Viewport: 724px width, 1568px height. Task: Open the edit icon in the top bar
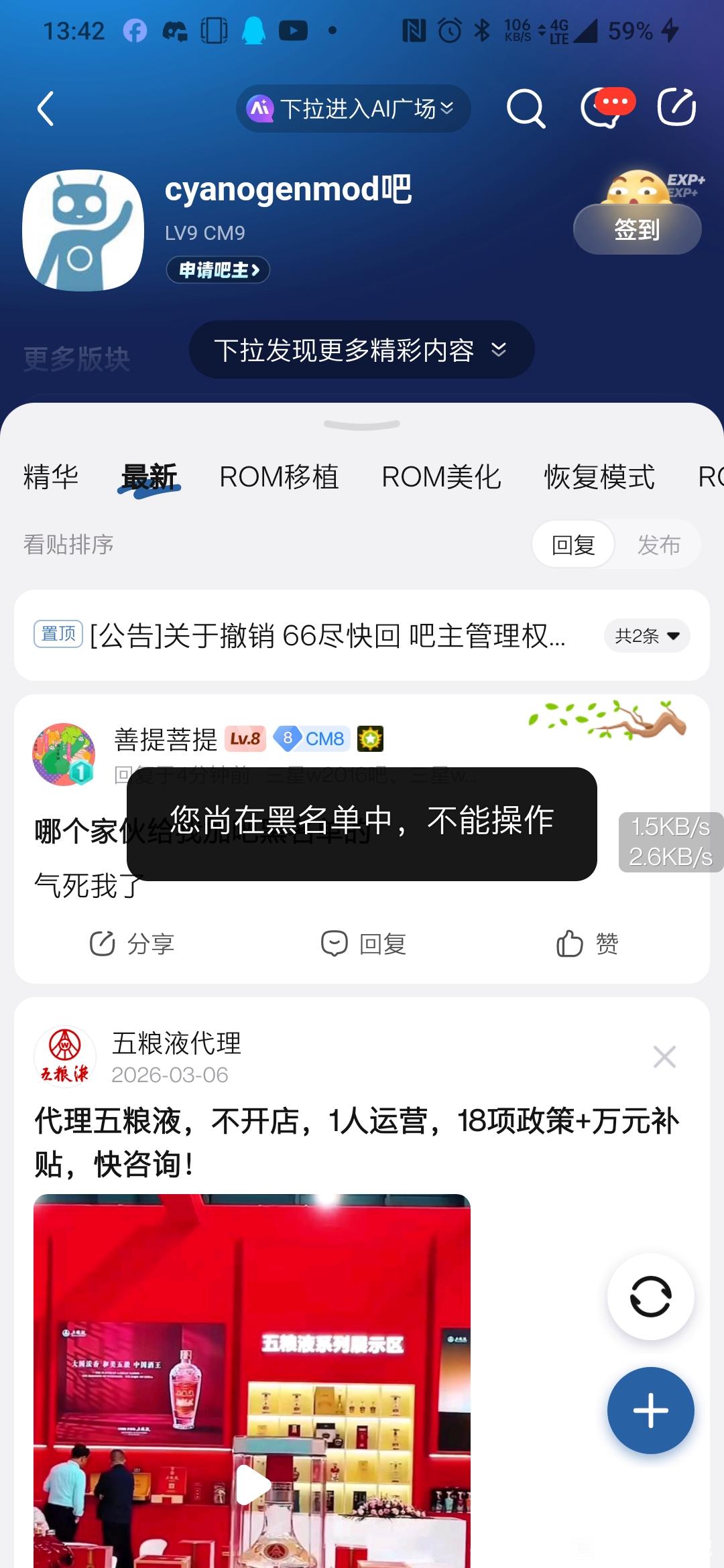point(676,107)
